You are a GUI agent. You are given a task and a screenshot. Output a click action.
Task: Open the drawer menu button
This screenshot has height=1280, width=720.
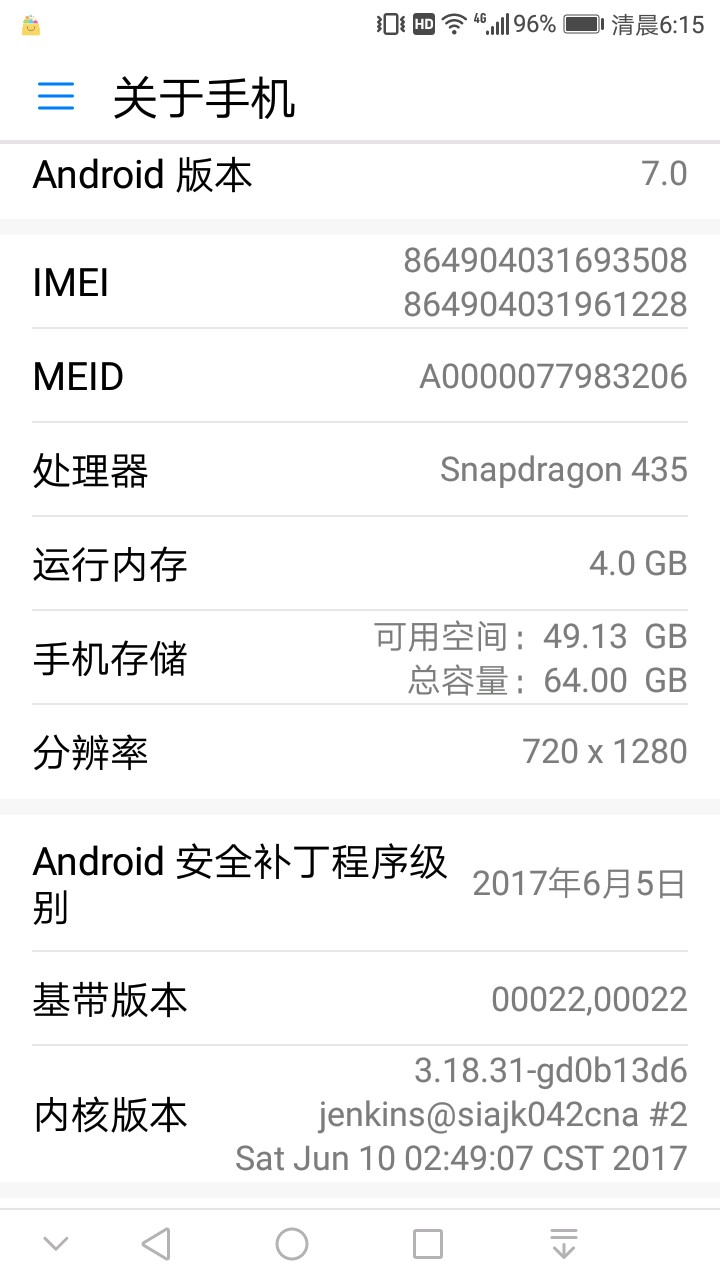pyautogui.click(x=56, y=96)
